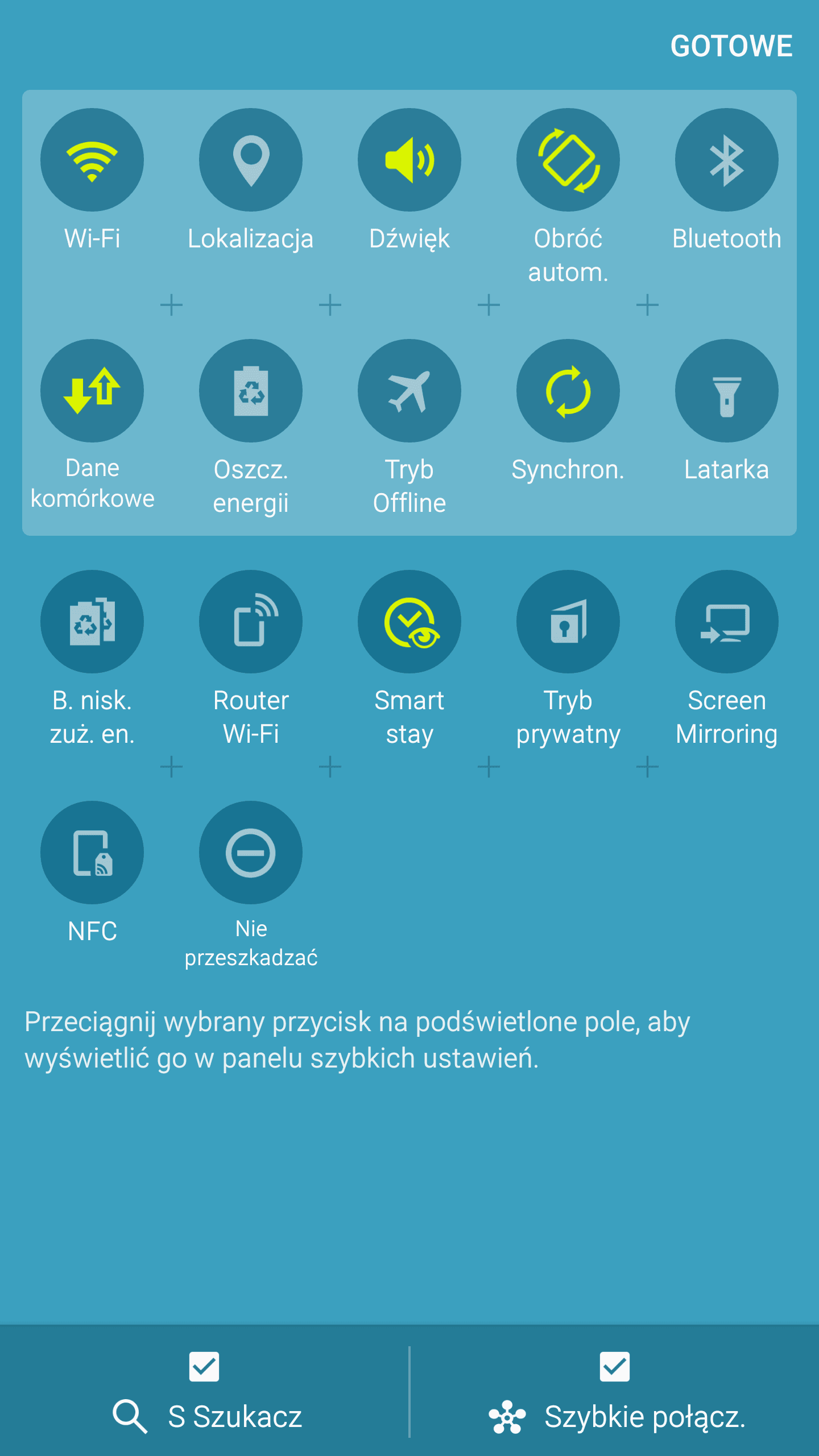819x1456 pixels.
Task: Select the Nie przeszkadzać button
Action: [x=251, y=853]
